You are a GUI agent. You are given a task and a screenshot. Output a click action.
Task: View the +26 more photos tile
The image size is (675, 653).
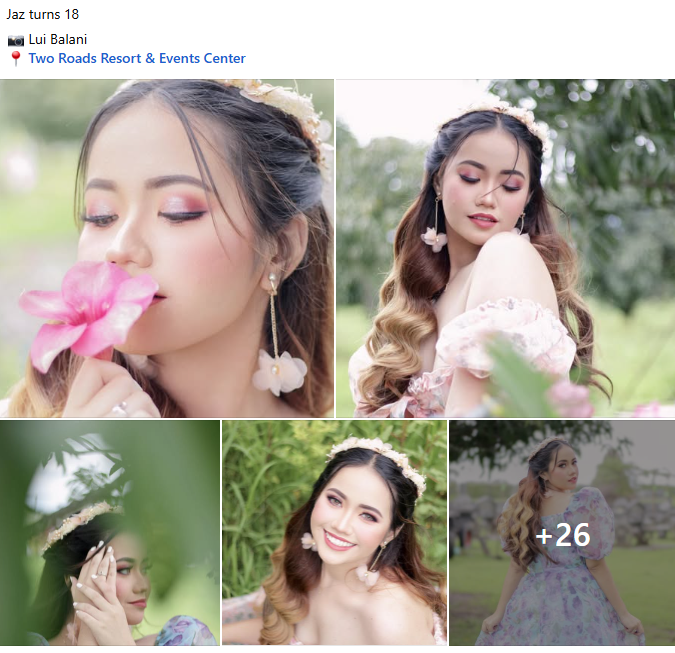(x=562, y=534)
